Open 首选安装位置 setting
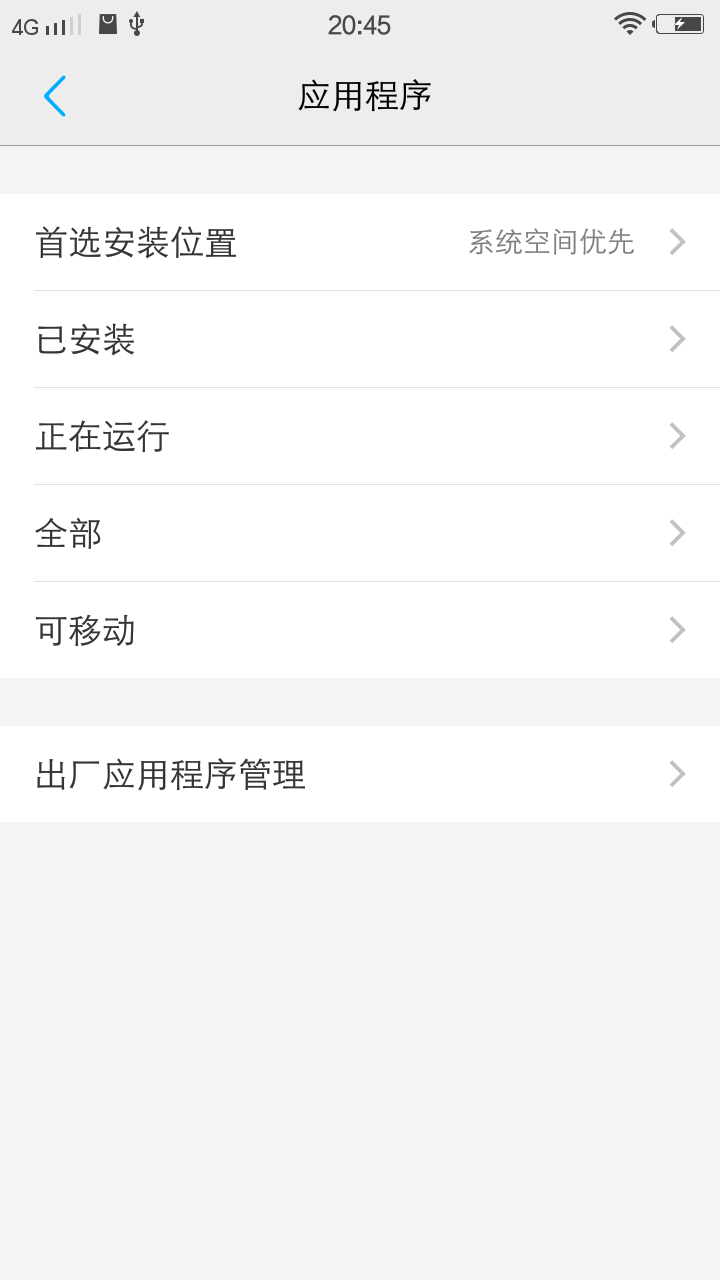This screenshot has width=720, height=1280. point(360,242)
